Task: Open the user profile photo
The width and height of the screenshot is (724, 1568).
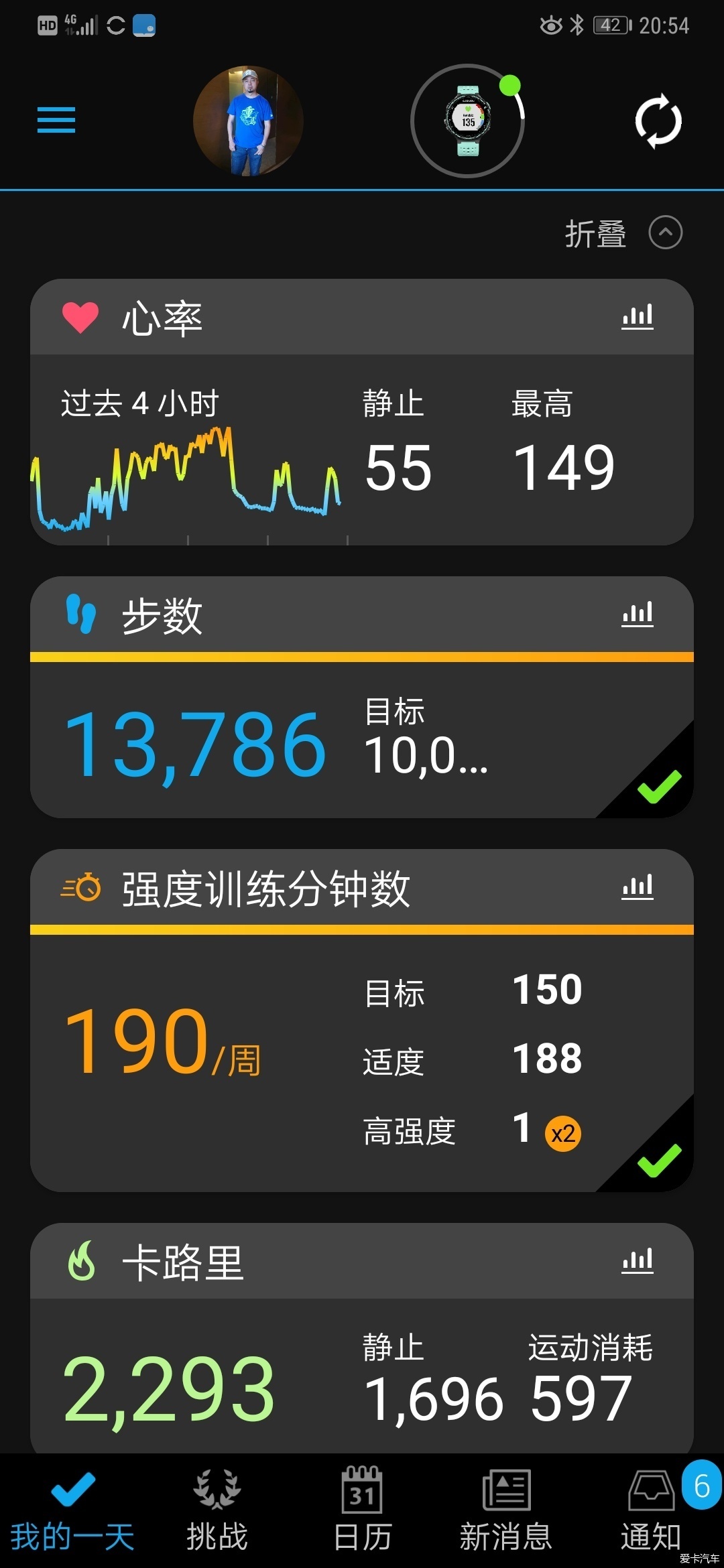Action: (248, 121)
